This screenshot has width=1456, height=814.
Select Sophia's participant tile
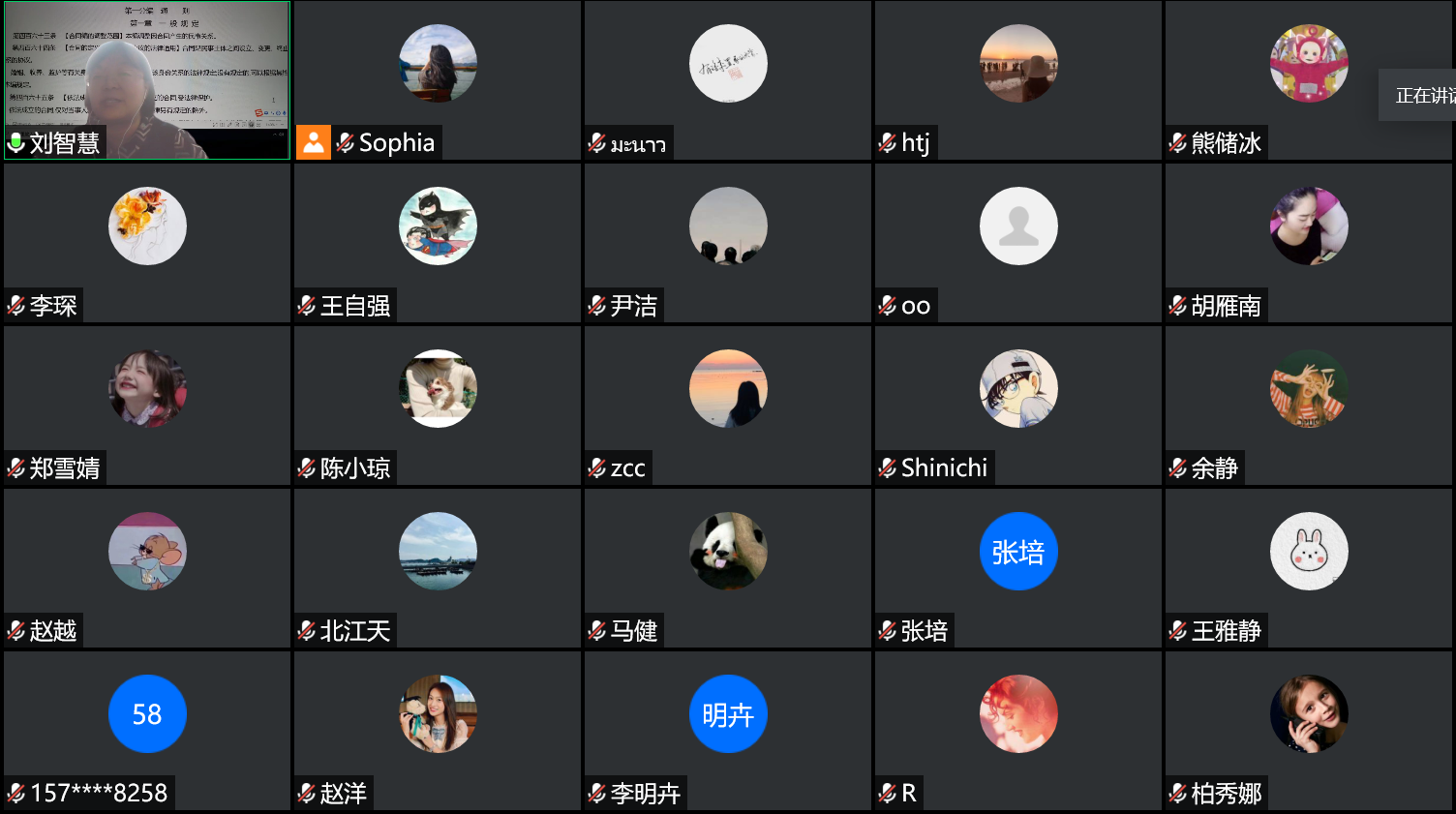coord(438,79)
